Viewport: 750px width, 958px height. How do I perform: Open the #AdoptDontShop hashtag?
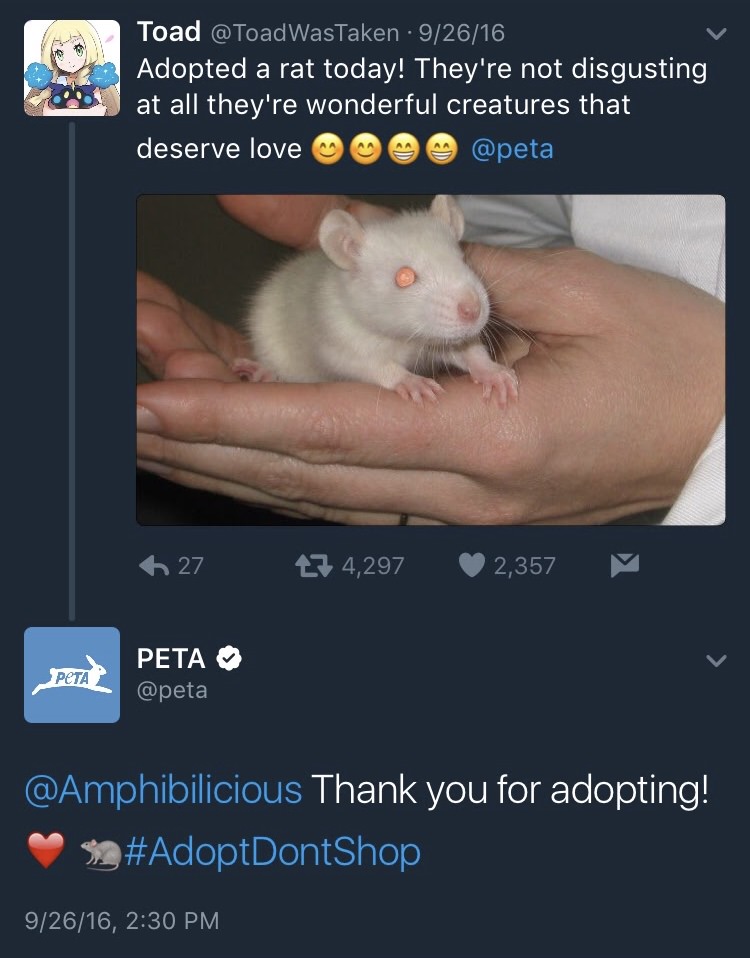(272, 852)
